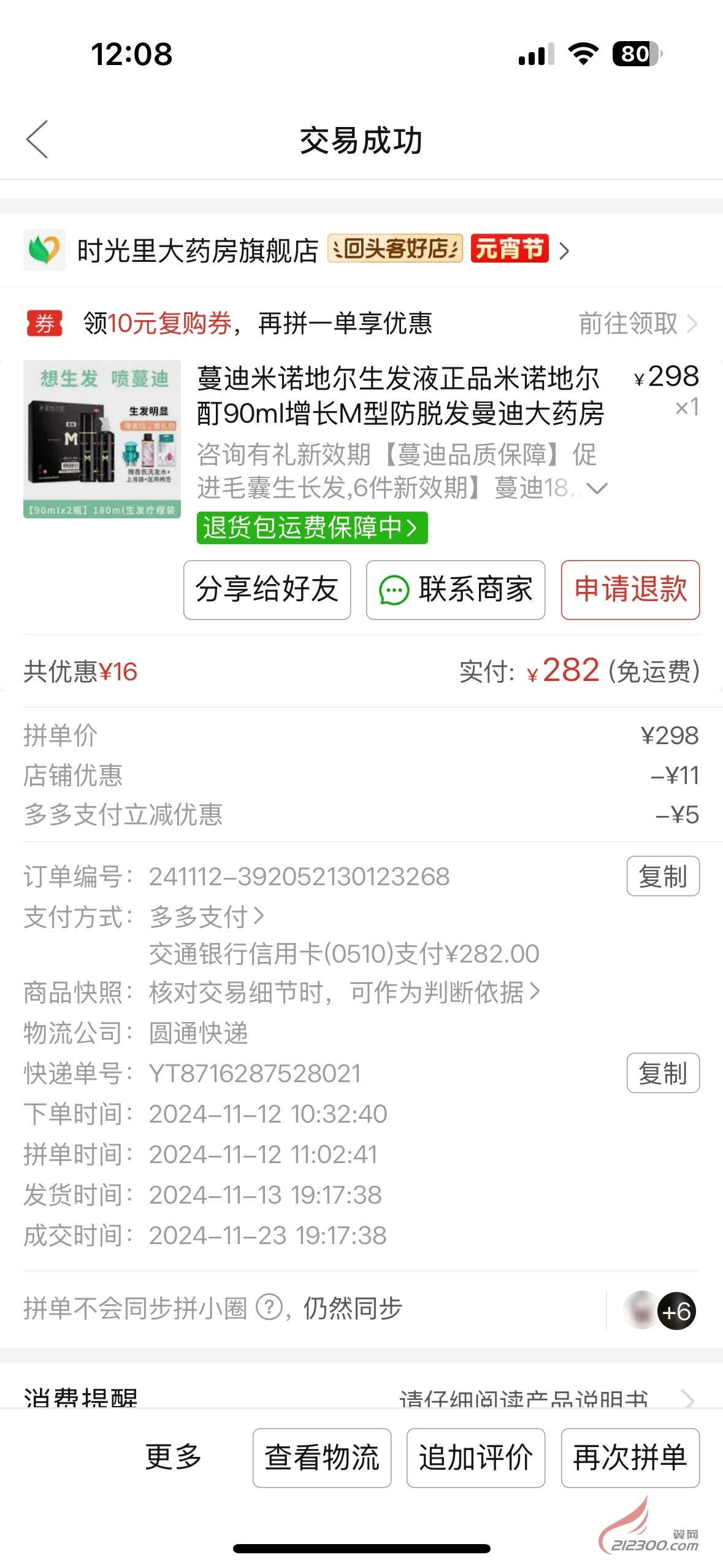Tap 仍然同步 to sync anyway

point(353,1308)
